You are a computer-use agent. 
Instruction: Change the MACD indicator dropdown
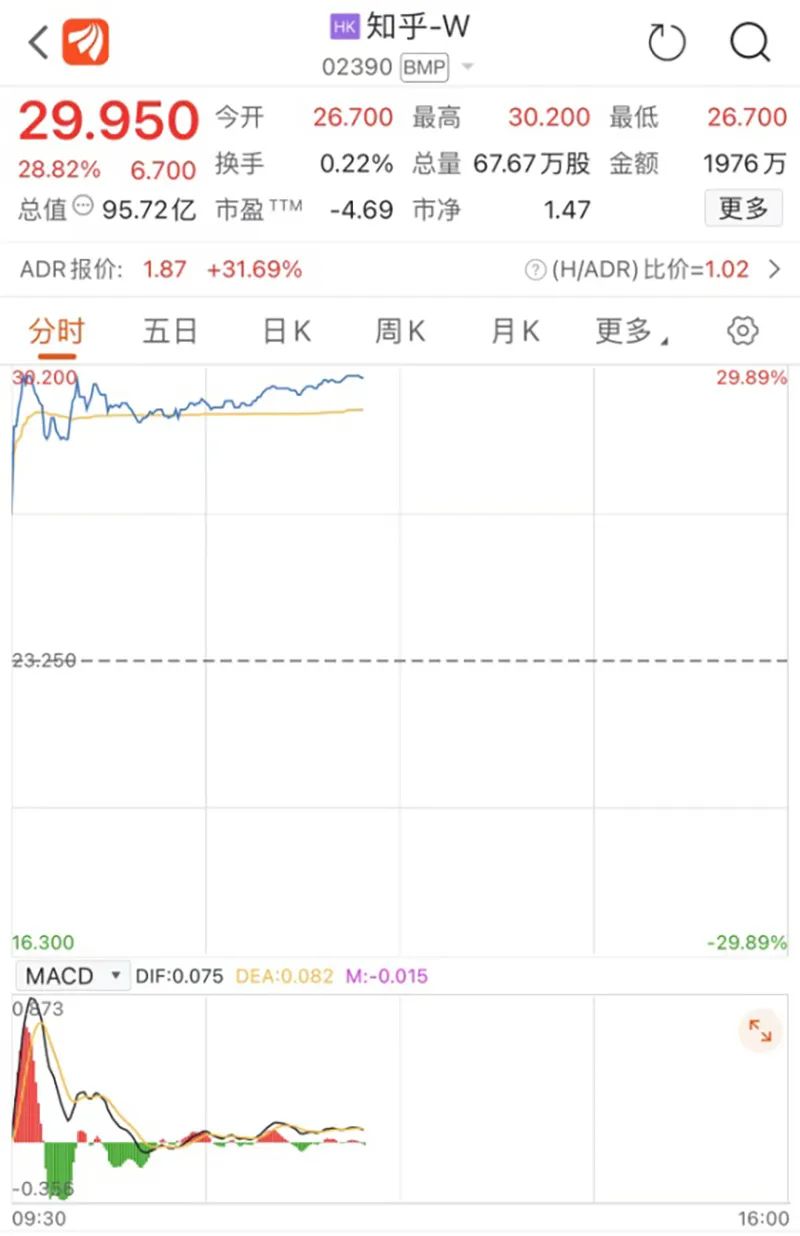(x=73, y=976)
